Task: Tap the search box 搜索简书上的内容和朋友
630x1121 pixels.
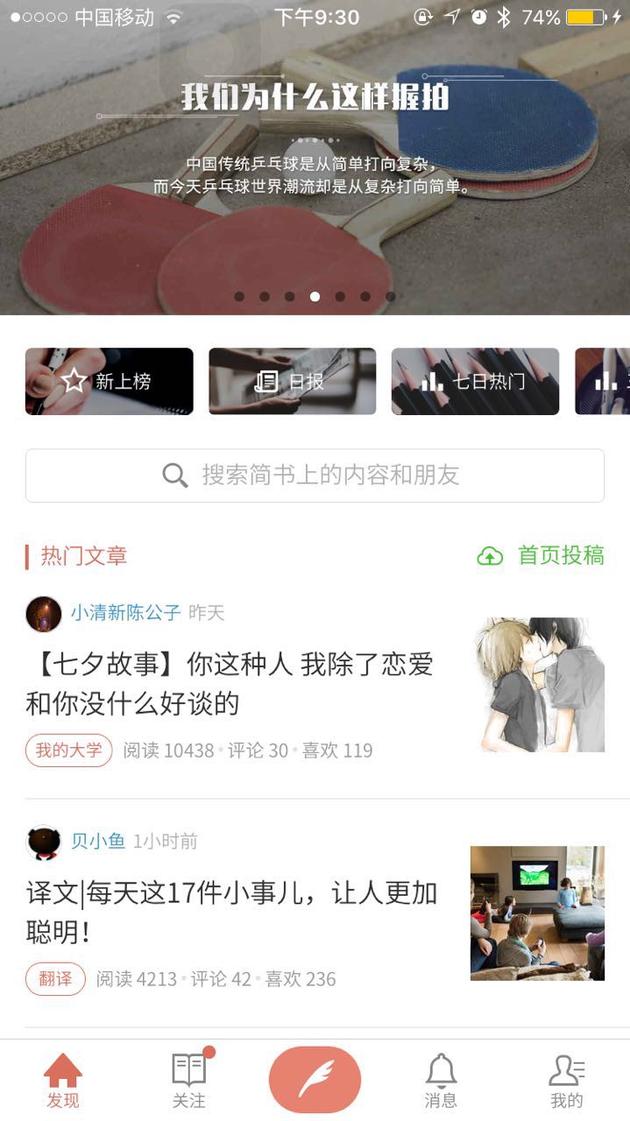Action: pos(315,475)
